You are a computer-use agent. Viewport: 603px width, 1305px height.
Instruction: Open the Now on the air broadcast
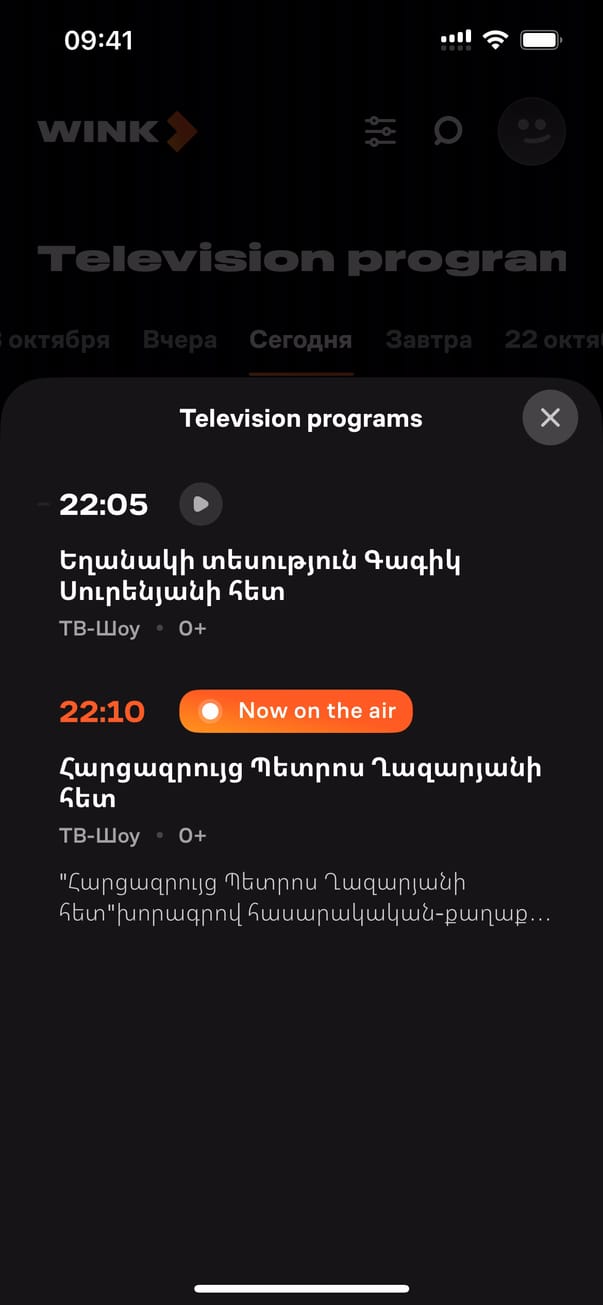[x=296, y=711]
